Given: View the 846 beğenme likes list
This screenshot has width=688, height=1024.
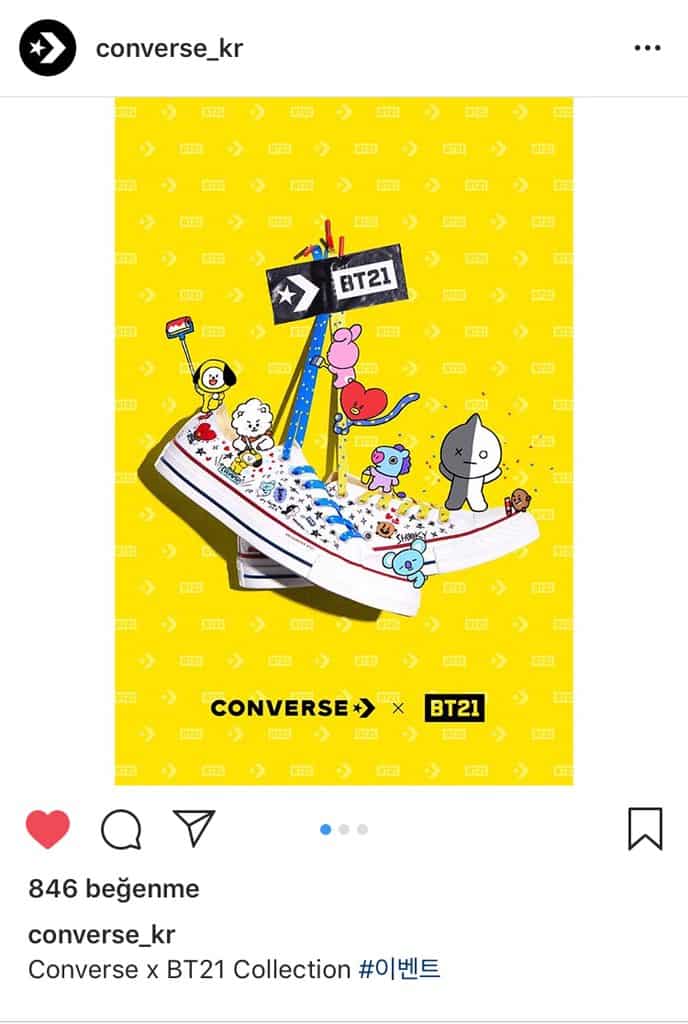Looking at the screenshot, I should click(x=113, y=888).
